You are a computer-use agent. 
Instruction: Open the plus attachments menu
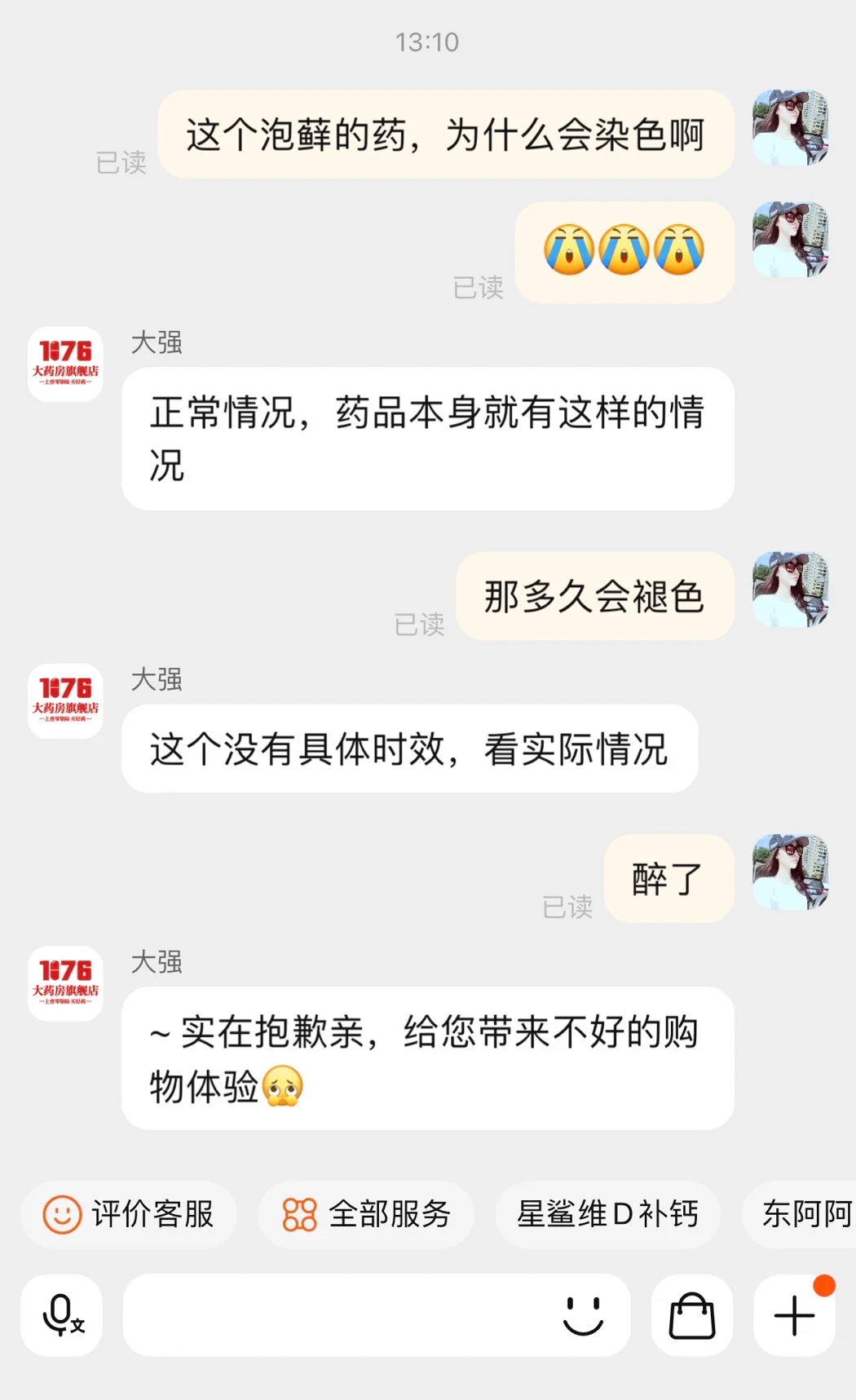(794, 1315)
